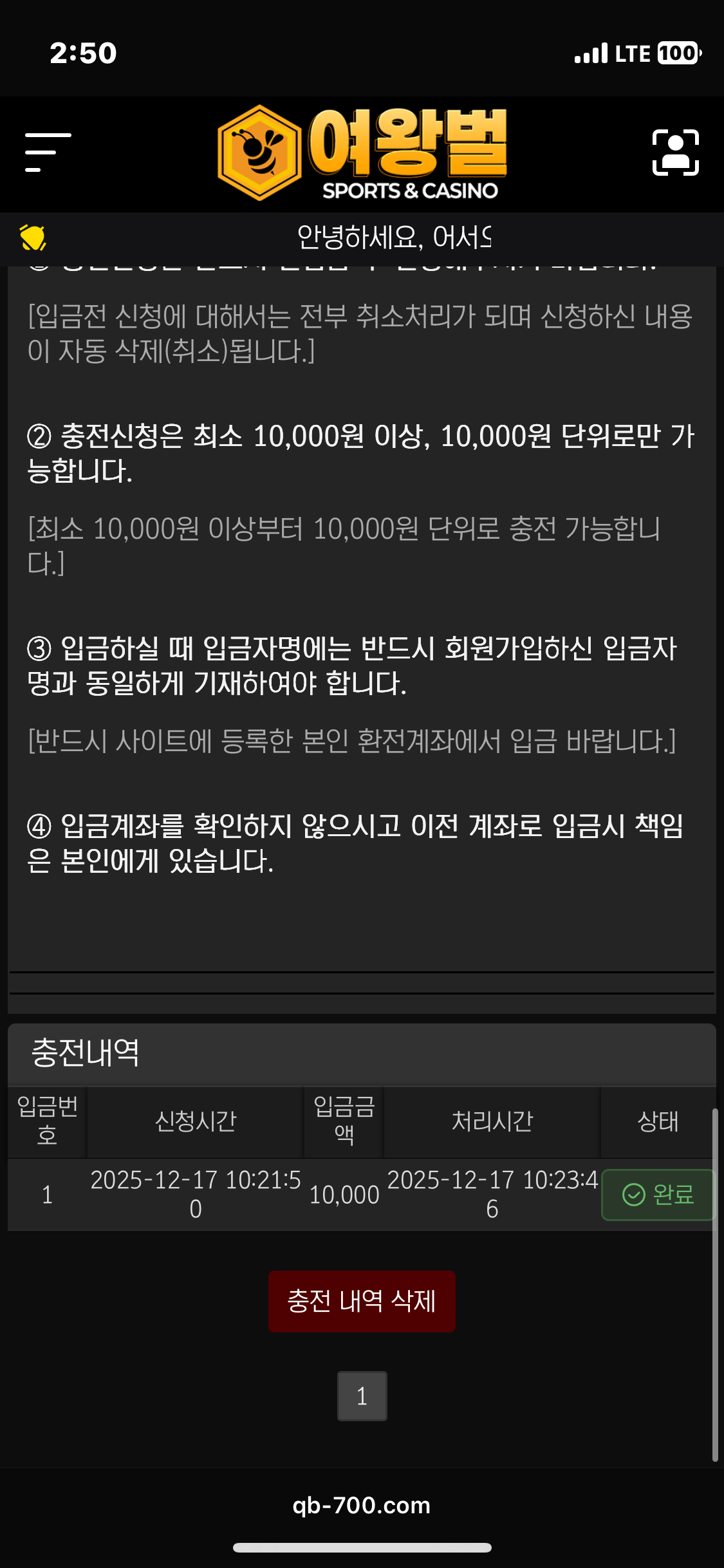This screenshot has width=724, height=1568.
Task: Select page 1 in pagination
Action: pyautogui.click(x=362, y=1395)
